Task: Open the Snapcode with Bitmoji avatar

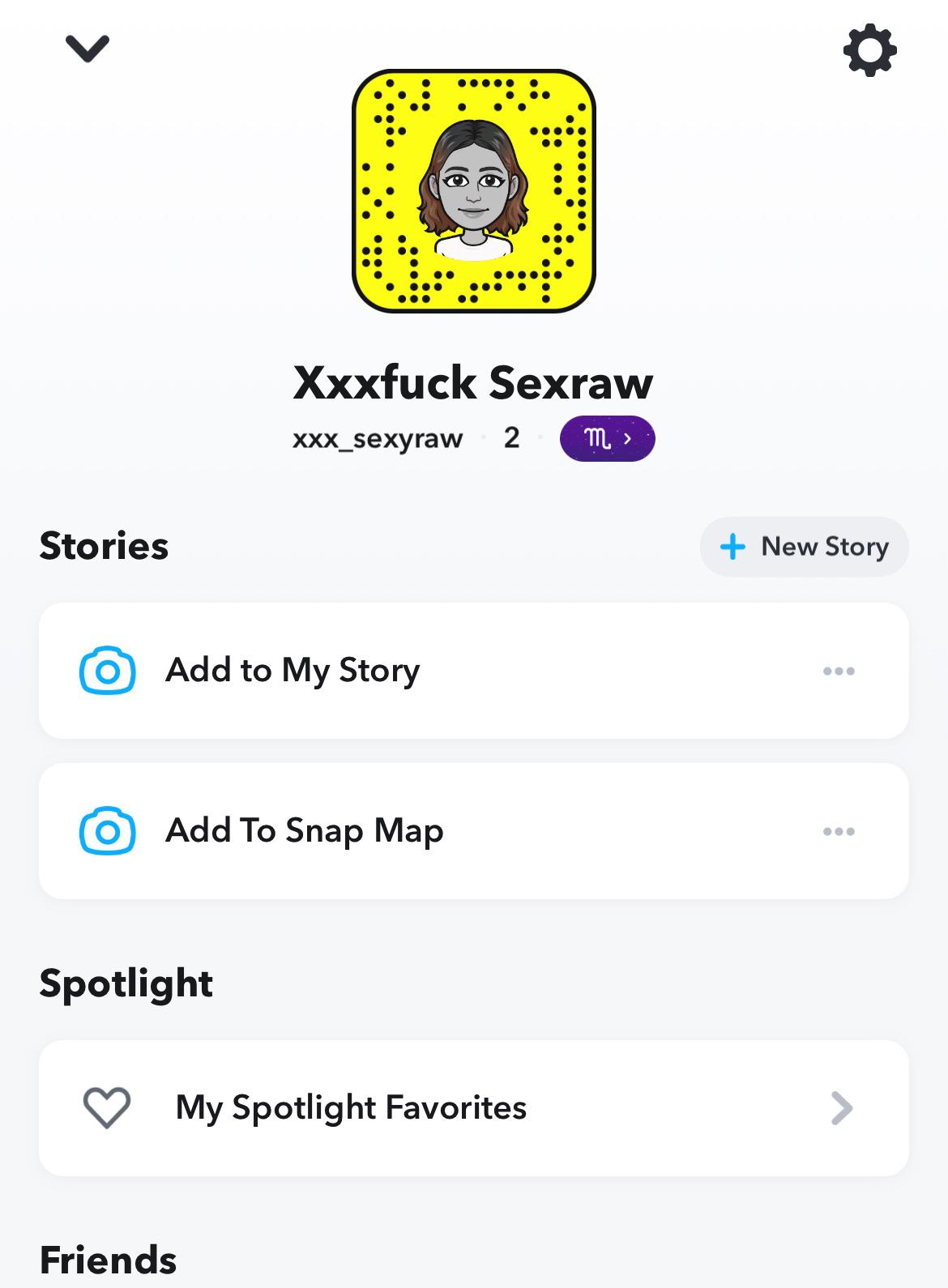Action: click(x=473, y=191)
